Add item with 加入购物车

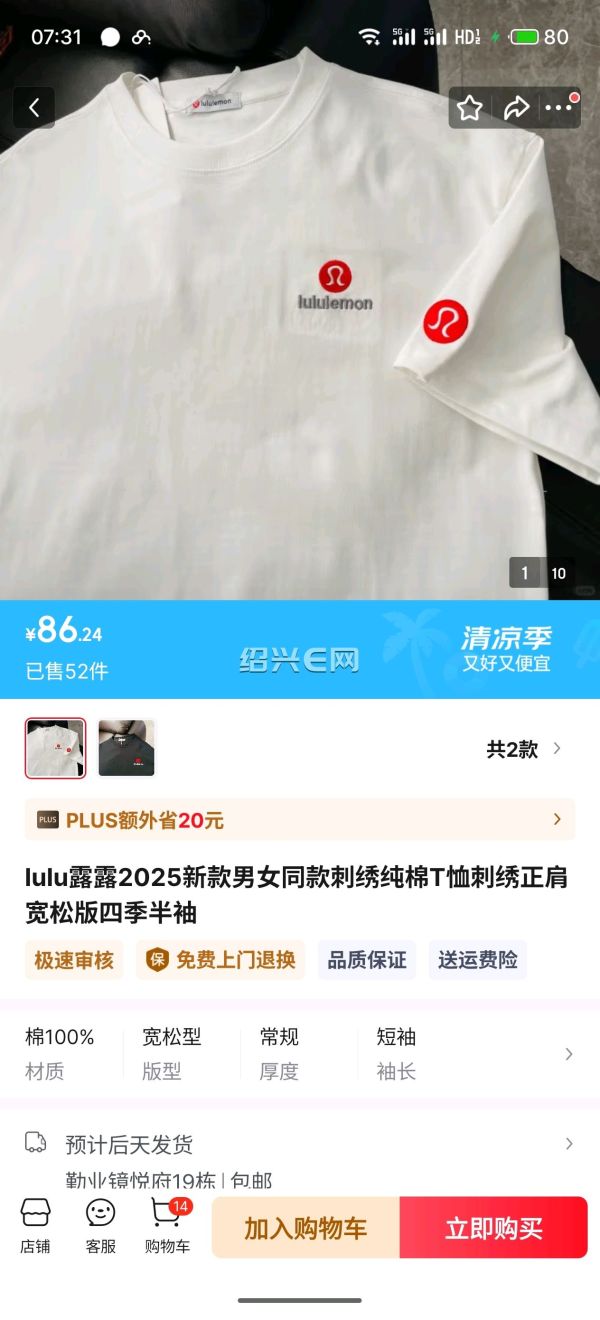pos(306,1228)
